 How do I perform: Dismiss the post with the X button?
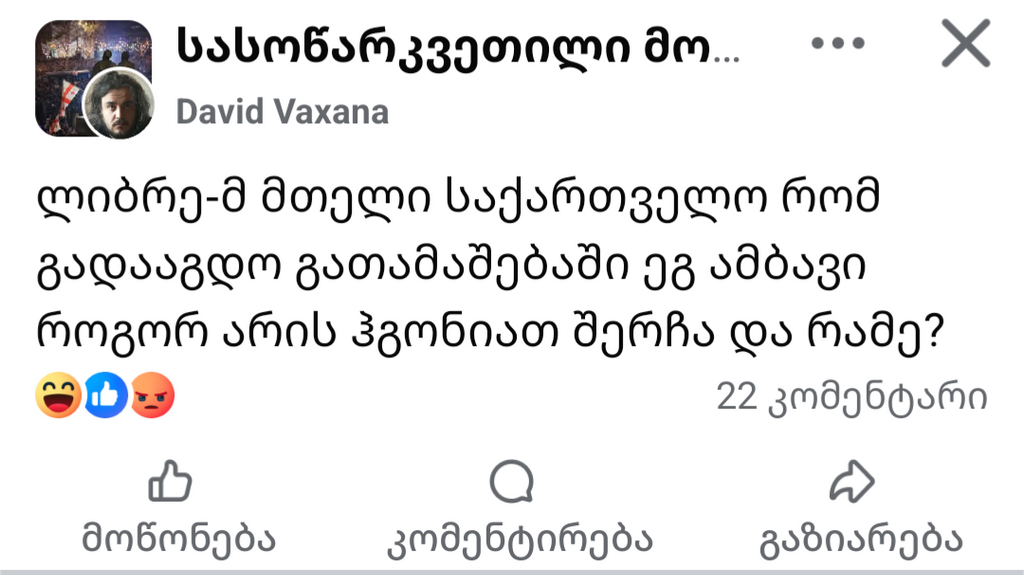click(965, 44)
